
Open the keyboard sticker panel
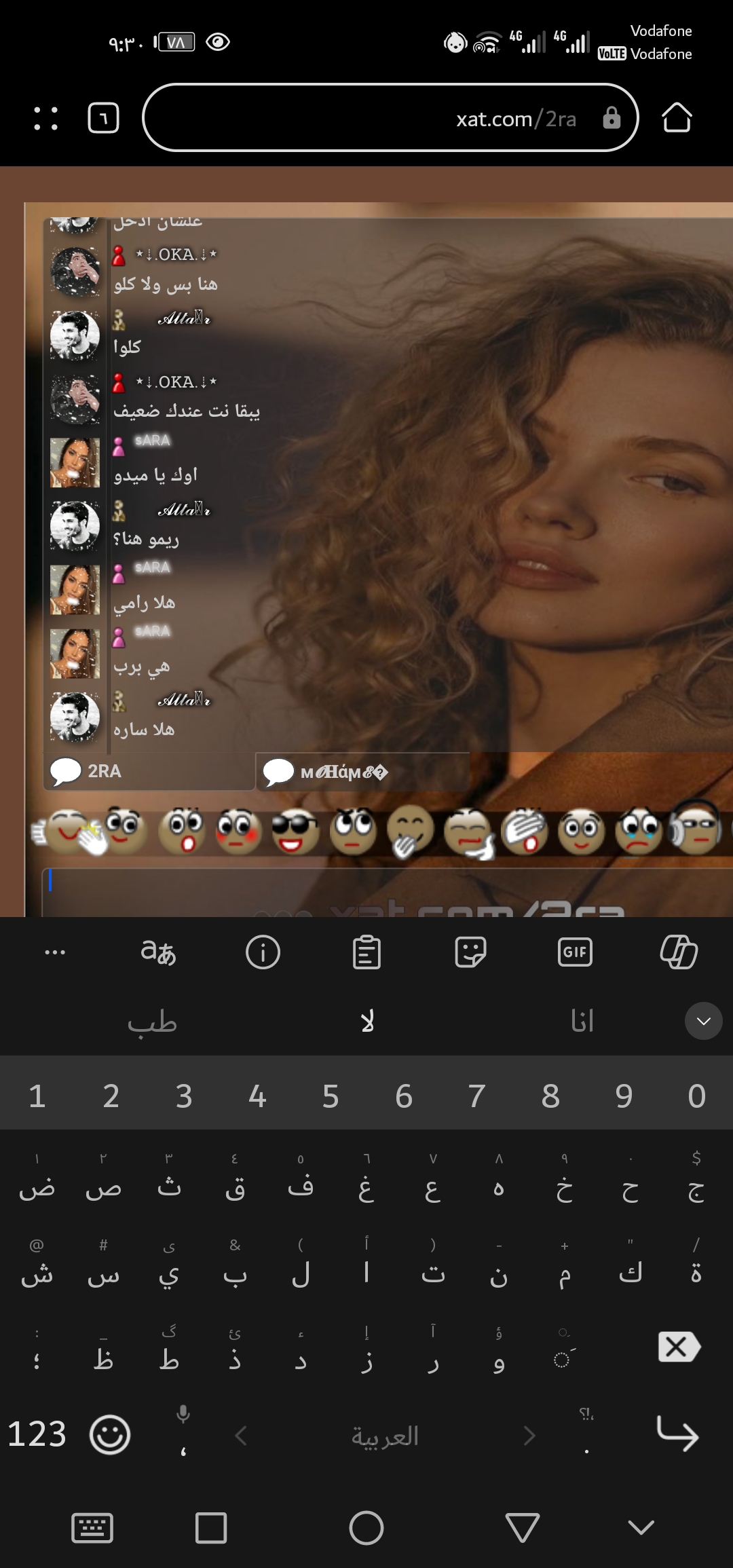coord(470,952)
